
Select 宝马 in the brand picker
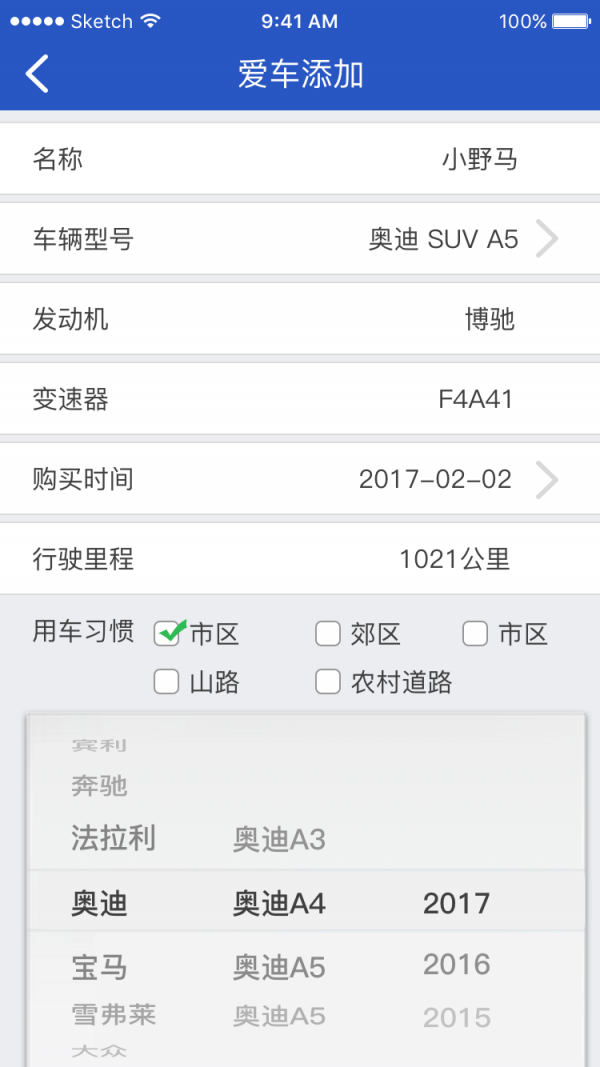tap(99, 967)
